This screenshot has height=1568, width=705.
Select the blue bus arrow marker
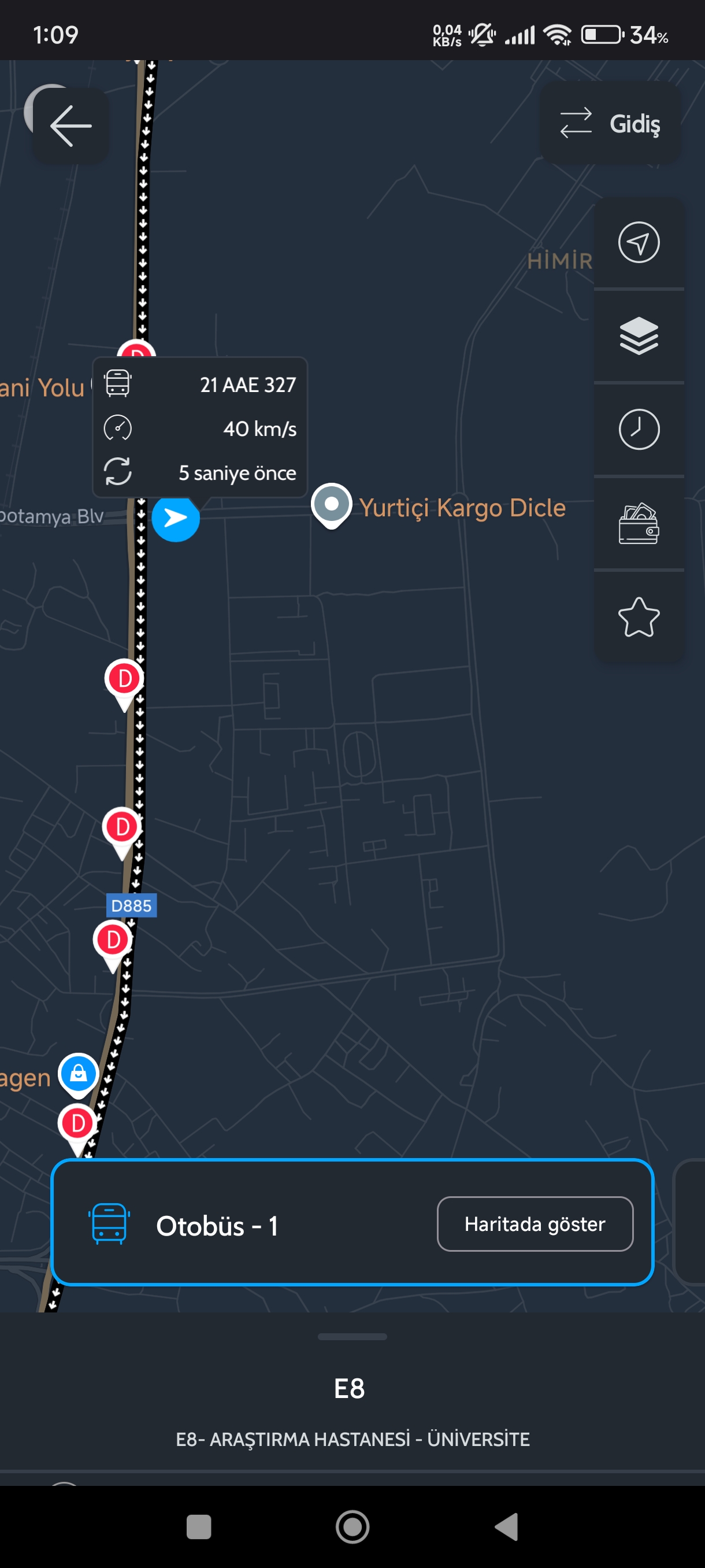[175, 518]
